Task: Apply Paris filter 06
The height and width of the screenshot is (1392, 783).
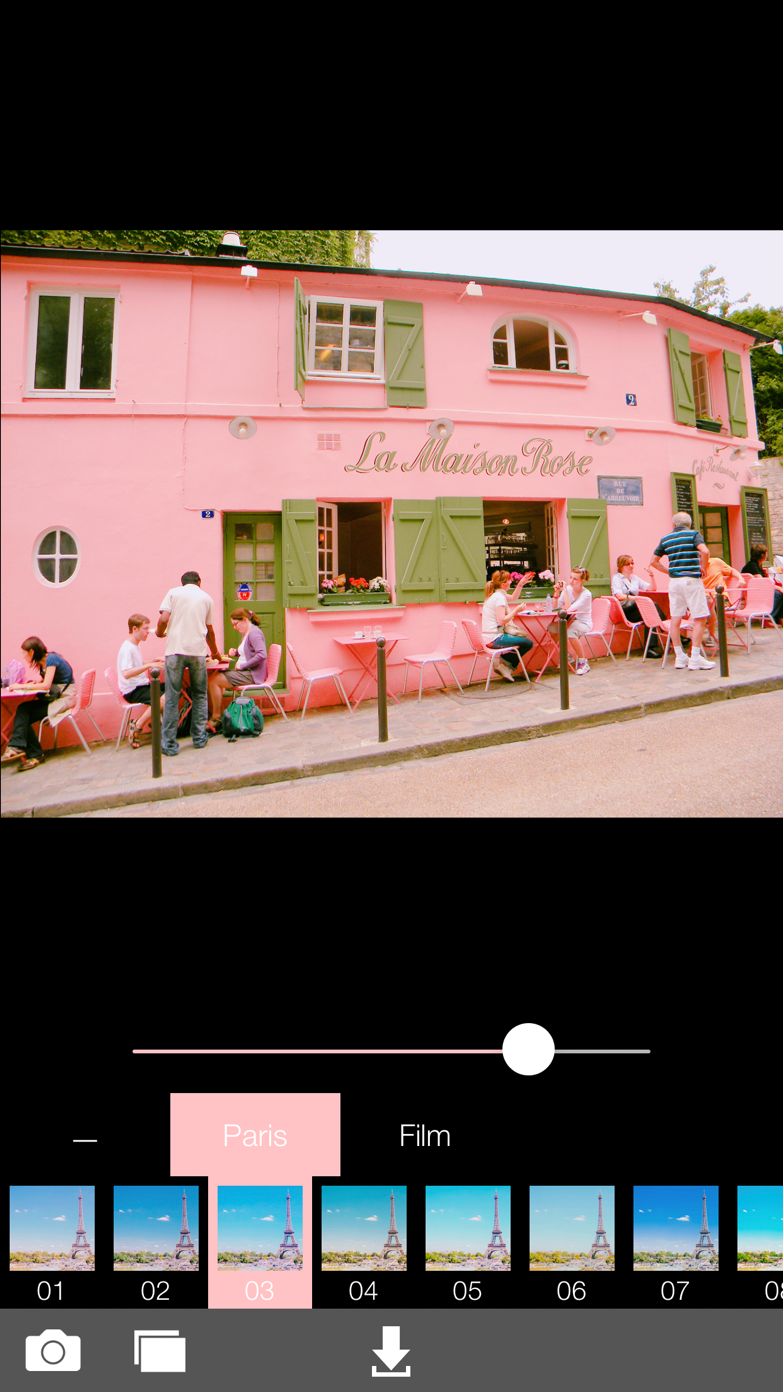Action: click(572, 1242)
